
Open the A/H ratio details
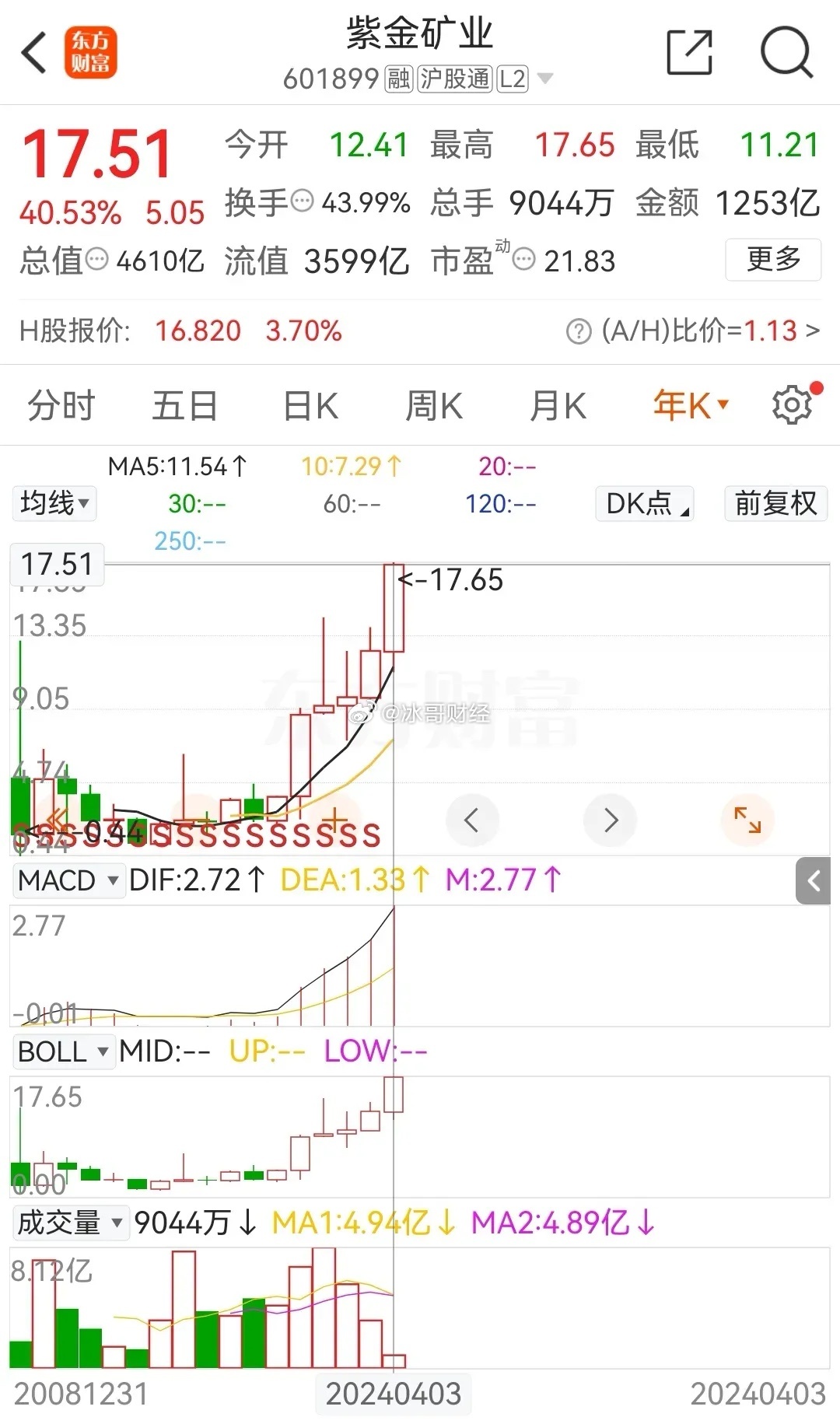693,331
